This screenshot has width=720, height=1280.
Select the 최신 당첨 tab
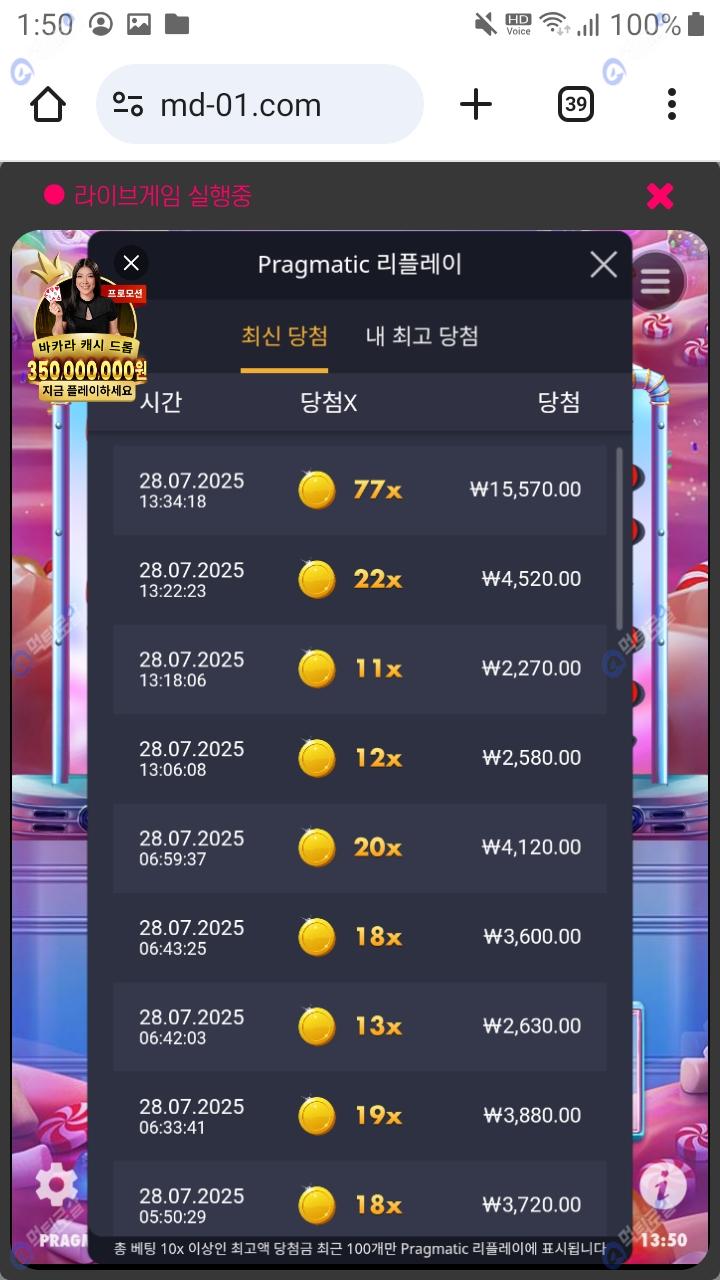point(284,336)
